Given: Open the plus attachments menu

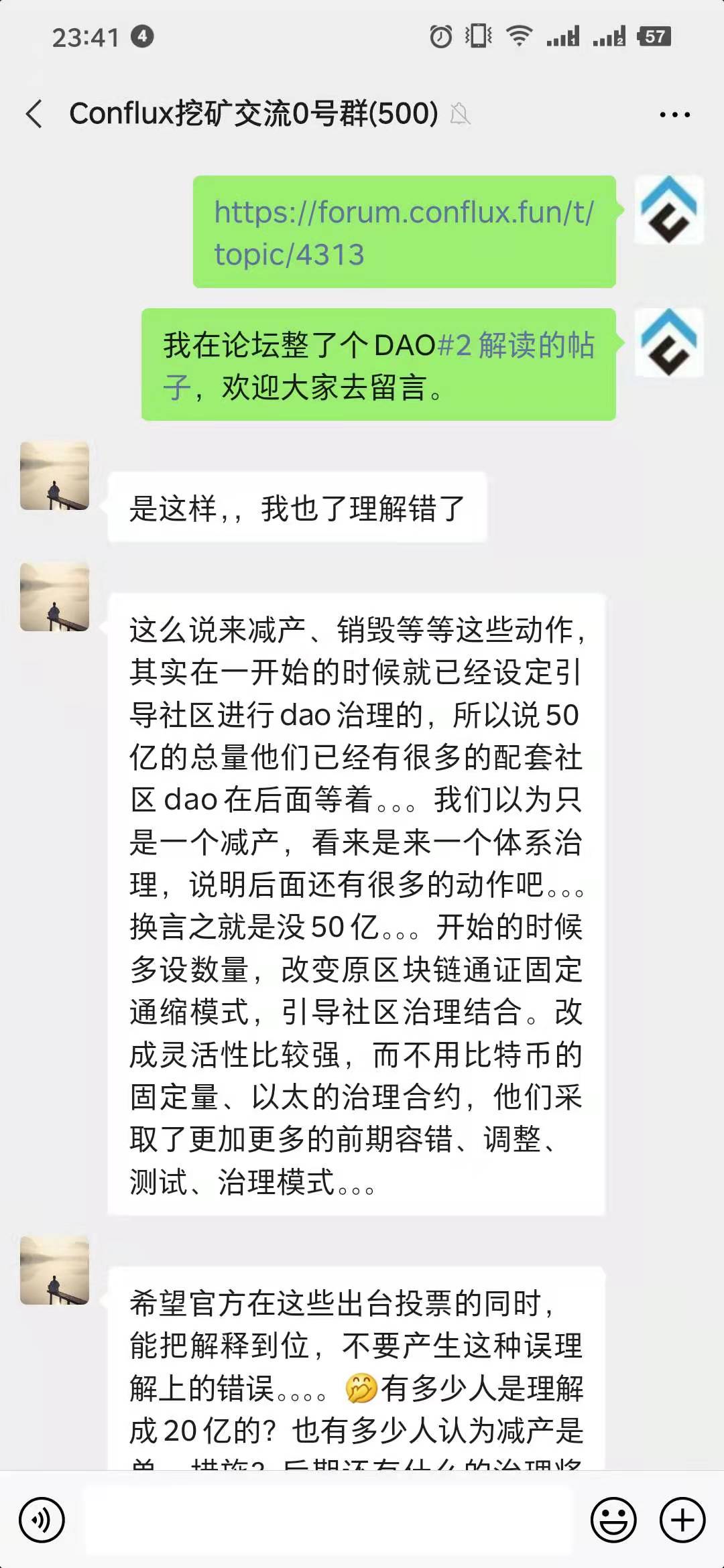Looking at the screenshot, I should [x=682, y=1520].
